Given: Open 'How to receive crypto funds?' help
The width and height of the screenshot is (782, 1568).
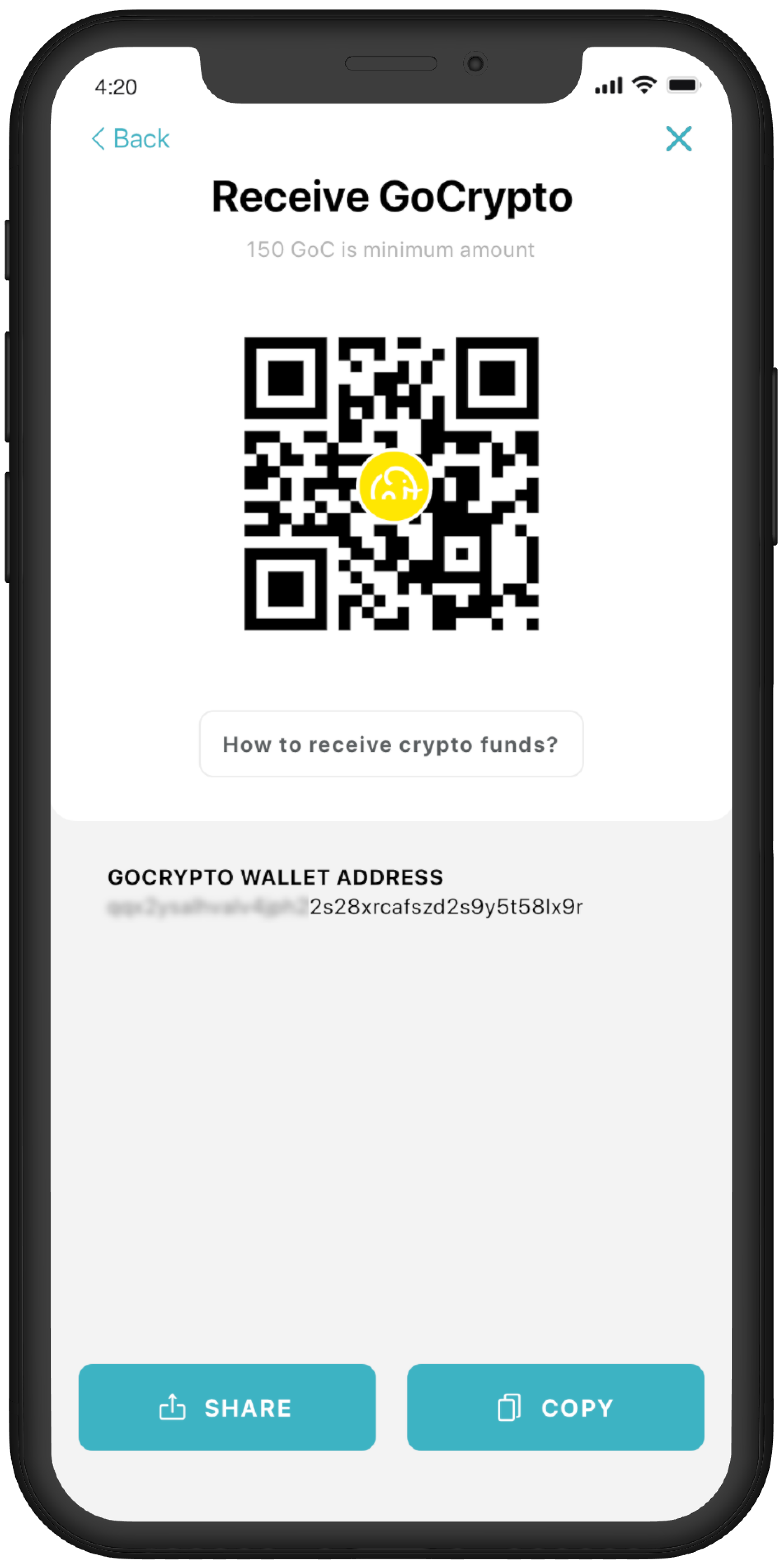Looking at the screenshot, I should (391, 744).
